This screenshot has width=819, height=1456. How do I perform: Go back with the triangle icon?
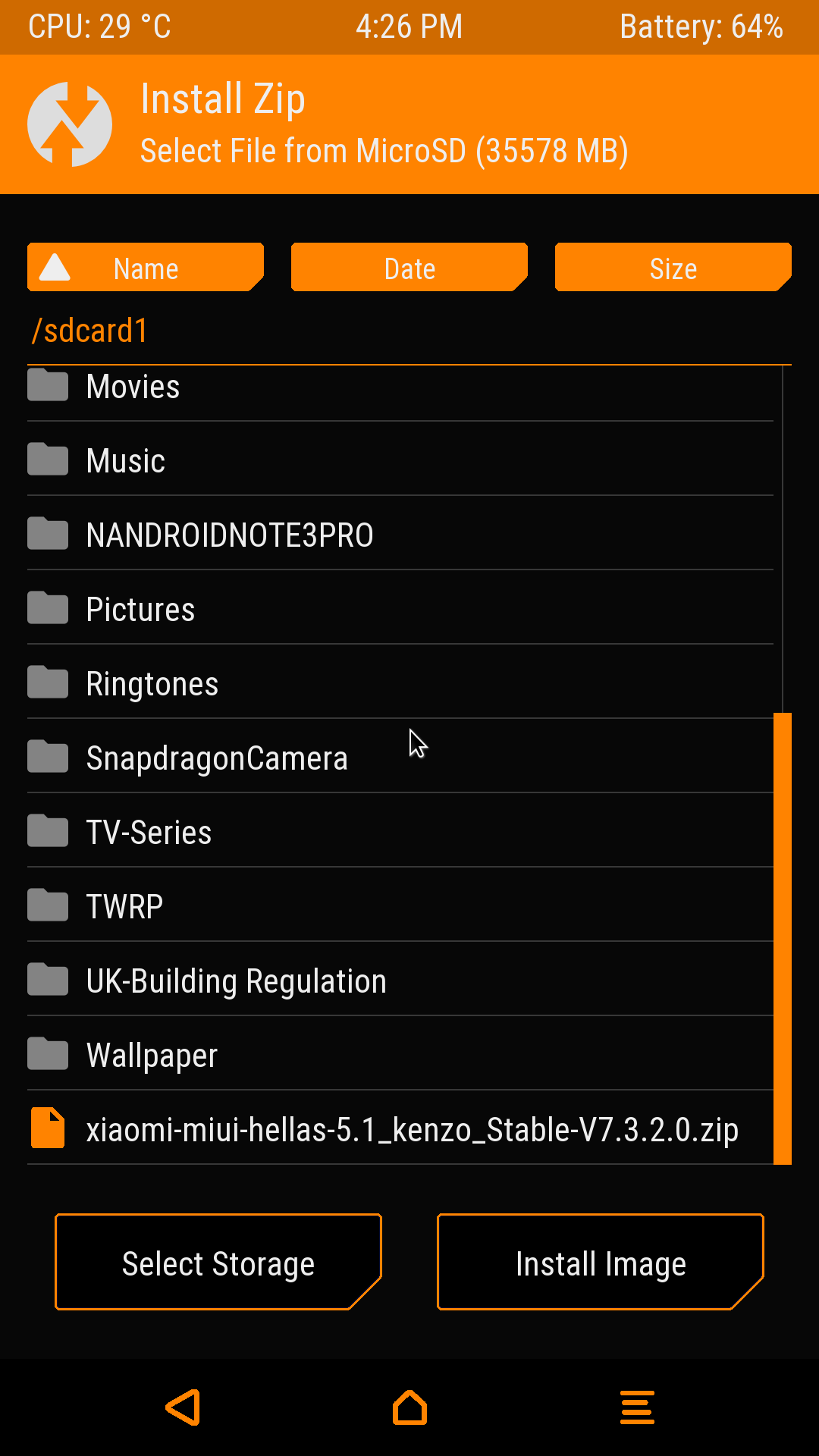(183, 1407)
